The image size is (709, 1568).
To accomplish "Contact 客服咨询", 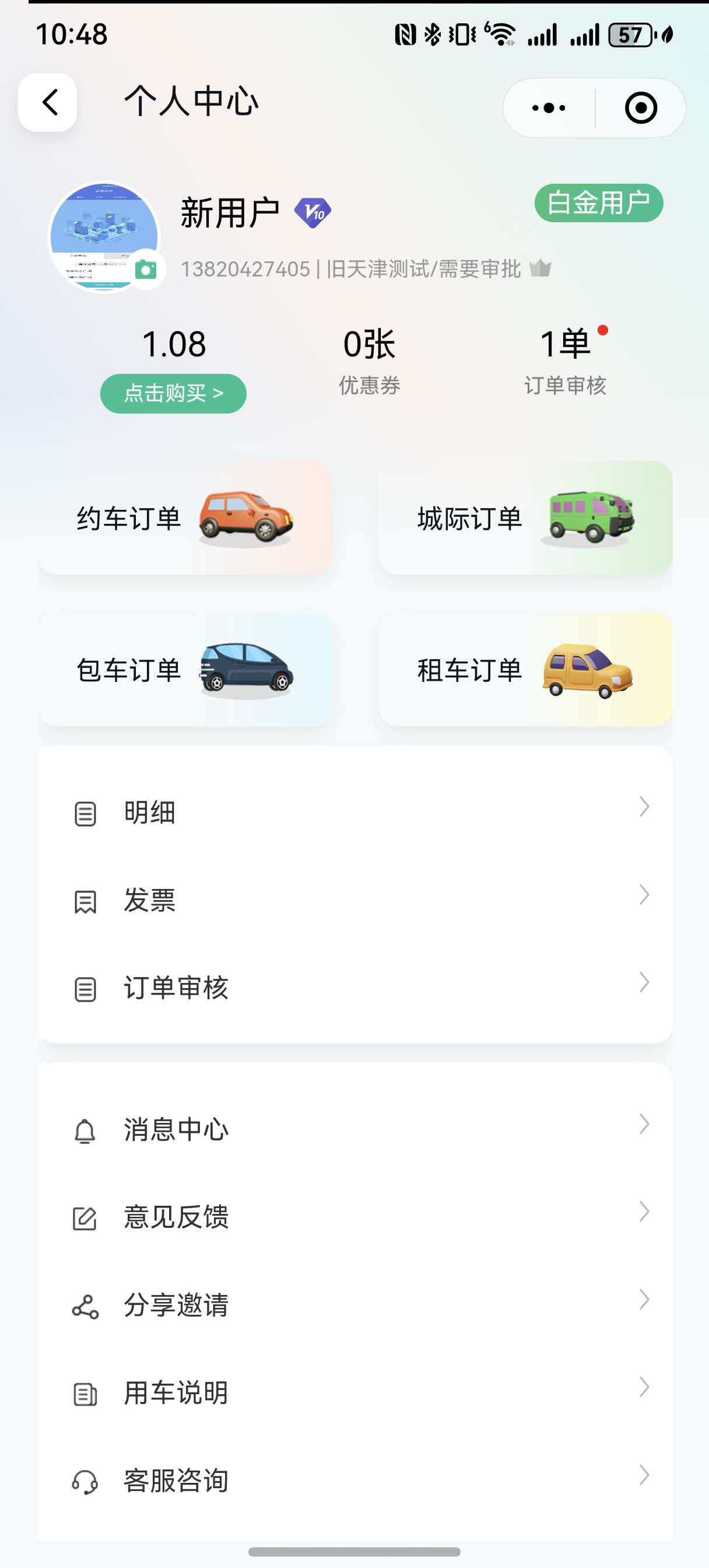I will click(356, 1480).
